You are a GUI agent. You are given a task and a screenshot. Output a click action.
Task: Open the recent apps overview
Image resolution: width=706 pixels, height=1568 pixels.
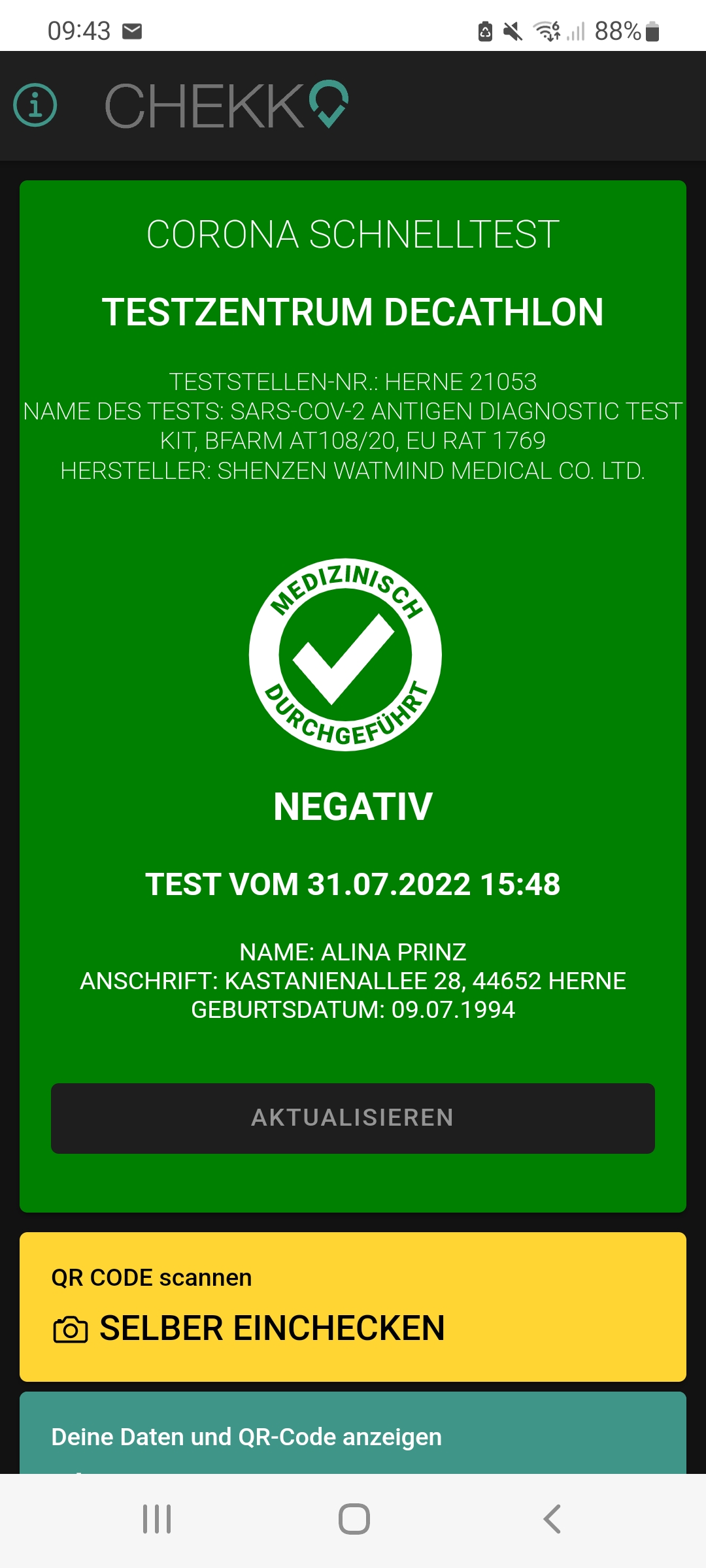157,1519
